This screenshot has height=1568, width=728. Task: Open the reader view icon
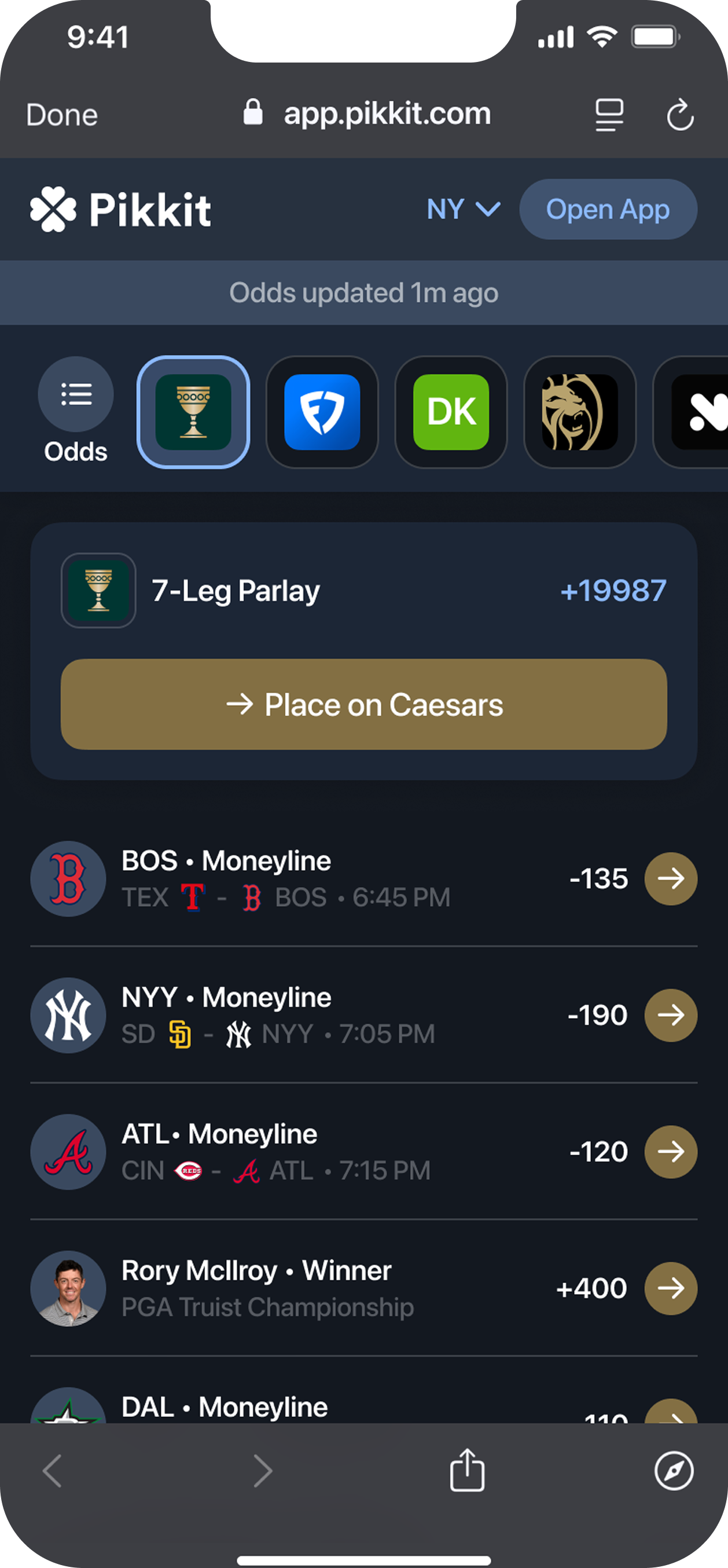(609, 115)
